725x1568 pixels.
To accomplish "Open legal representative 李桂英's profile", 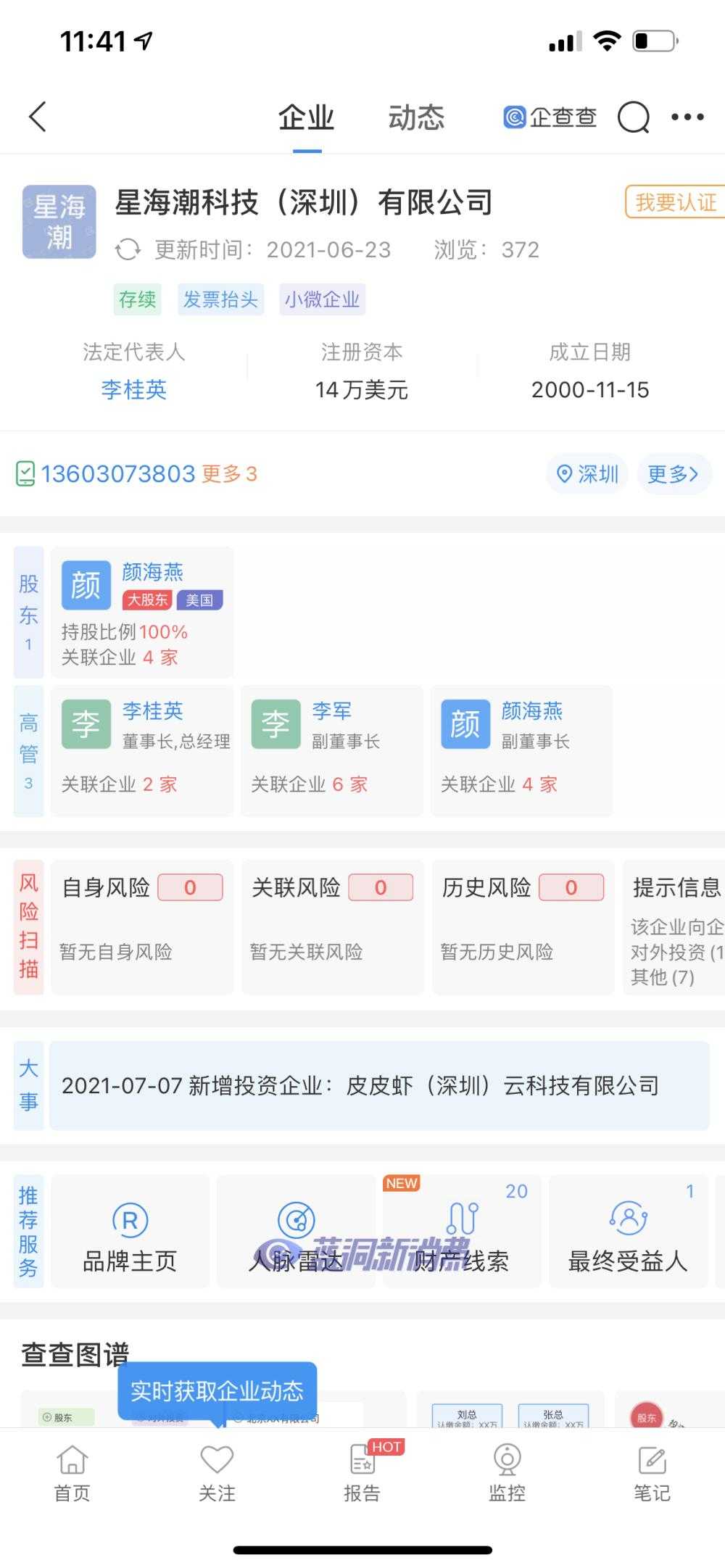I will 134,389.
